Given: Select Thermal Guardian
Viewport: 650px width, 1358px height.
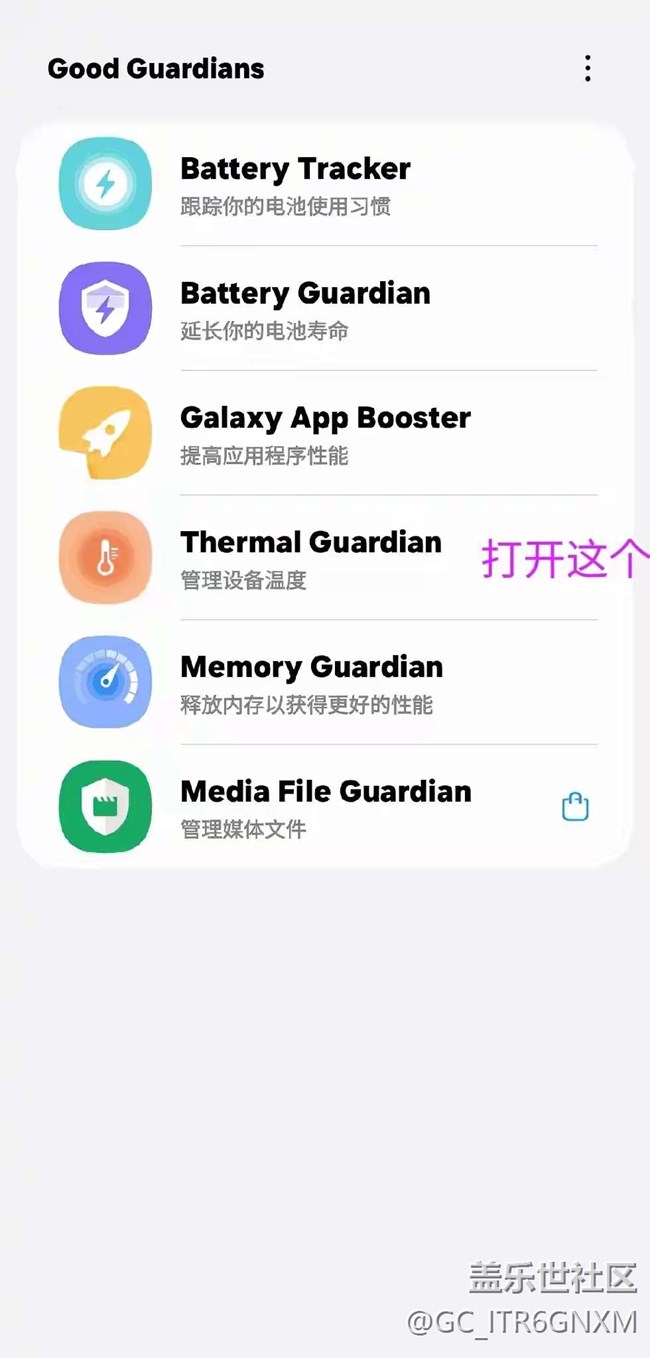Looking at the screenshot, I should (x=325, y=558).
